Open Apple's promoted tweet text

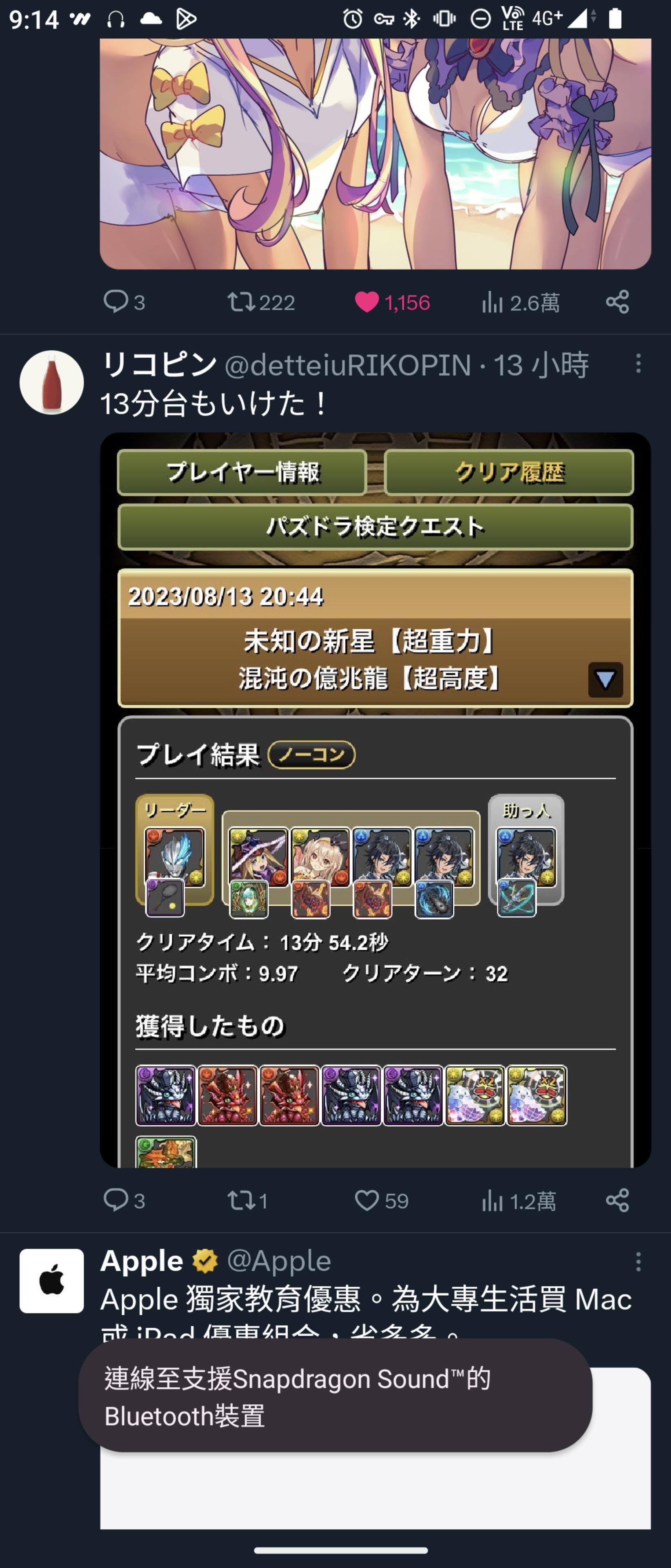pos(365,1300)
